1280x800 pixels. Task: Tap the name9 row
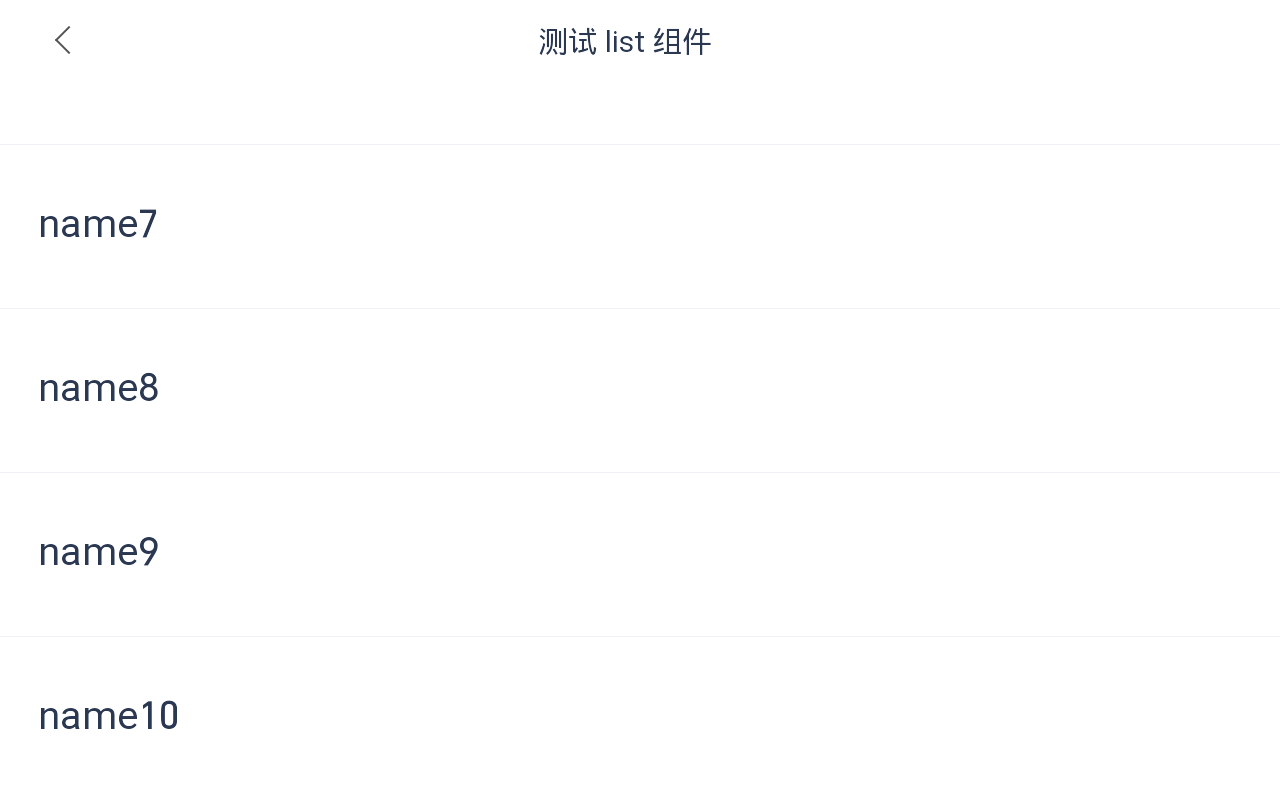98,553
